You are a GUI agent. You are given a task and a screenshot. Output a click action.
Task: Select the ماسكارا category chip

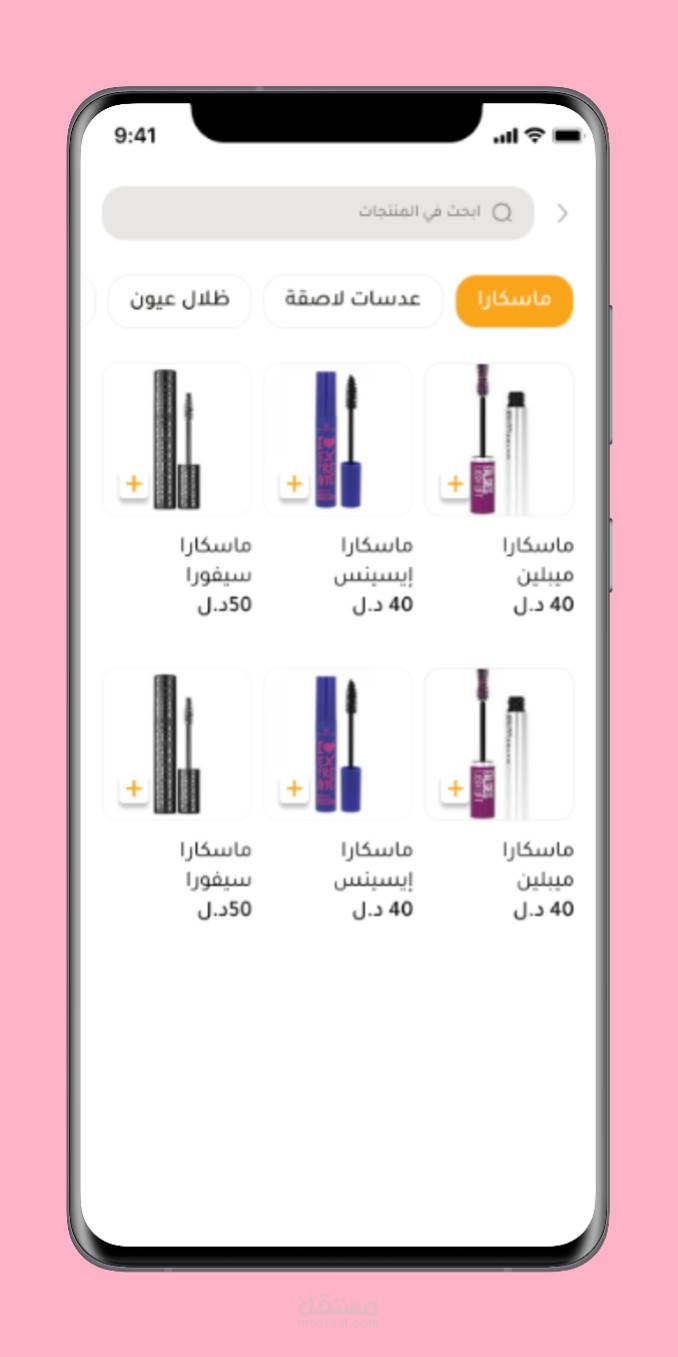pyautogui.click(x=514, y=301)
